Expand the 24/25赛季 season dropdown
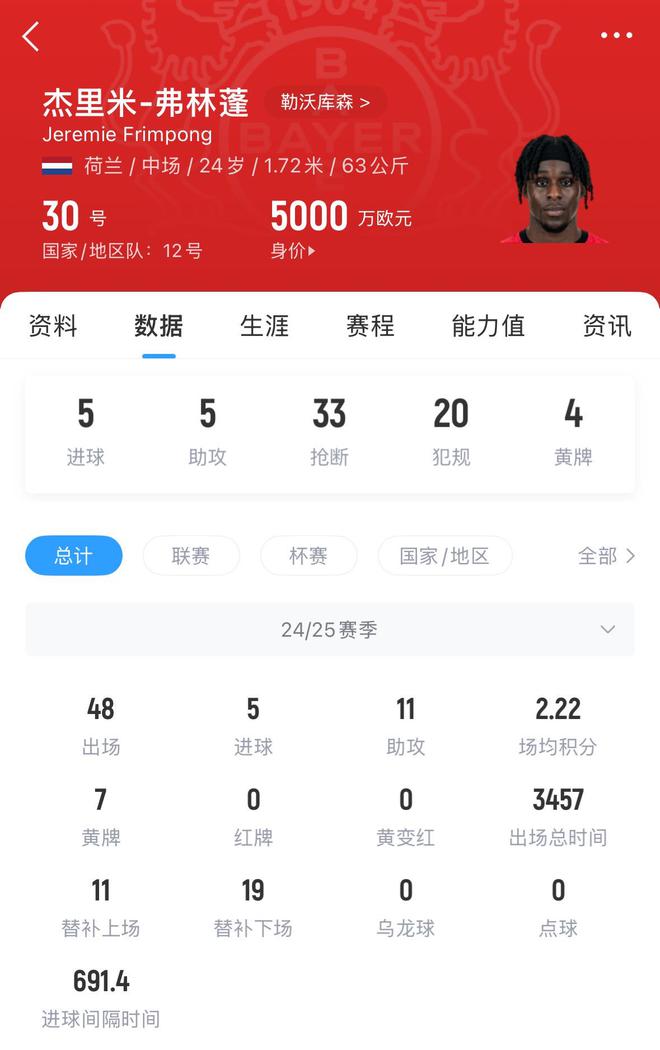 click(330, 630)
